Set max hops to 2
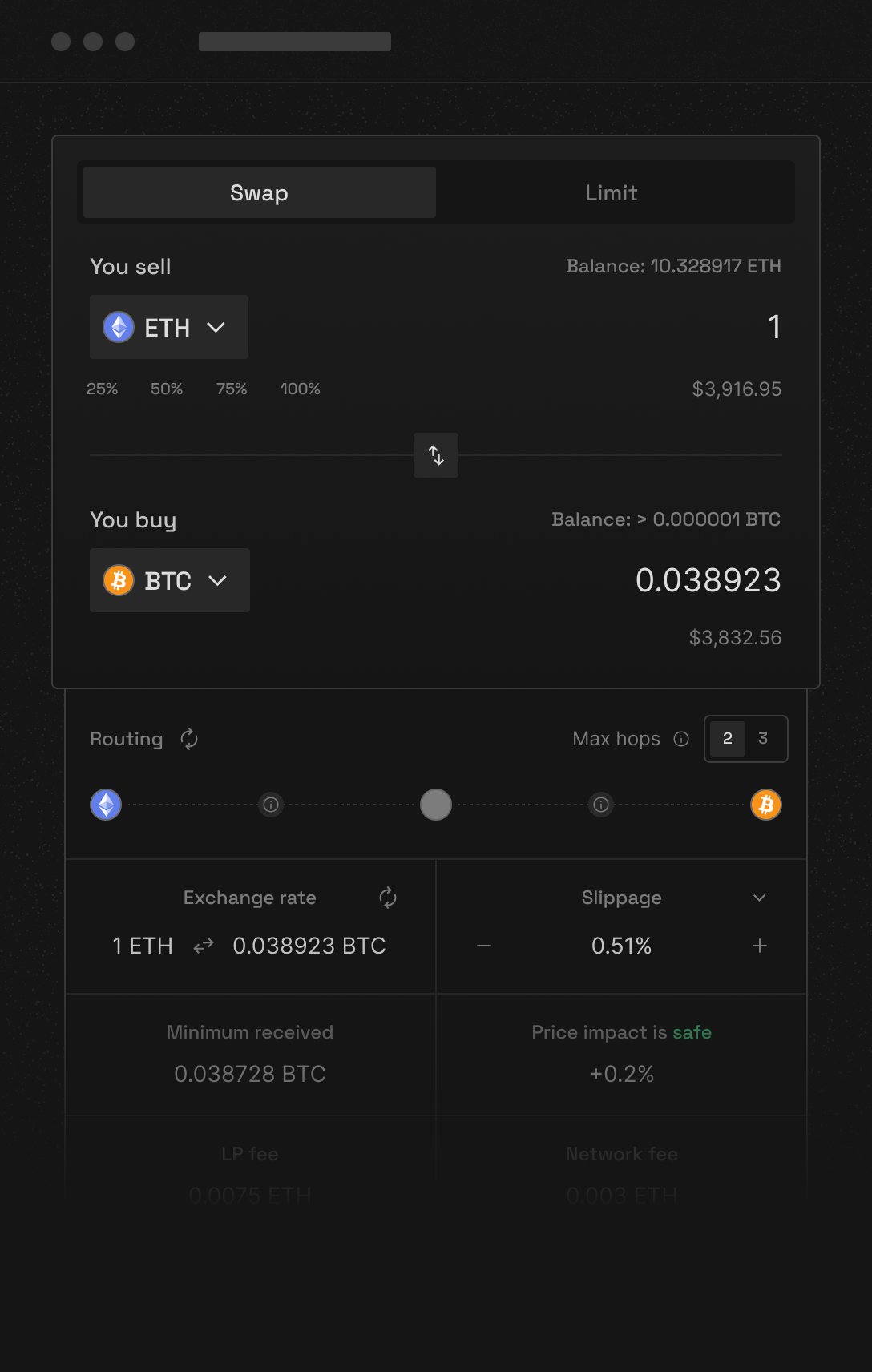Image resolution: width=872 pixels, height=1372 pixels. point(728,739)
